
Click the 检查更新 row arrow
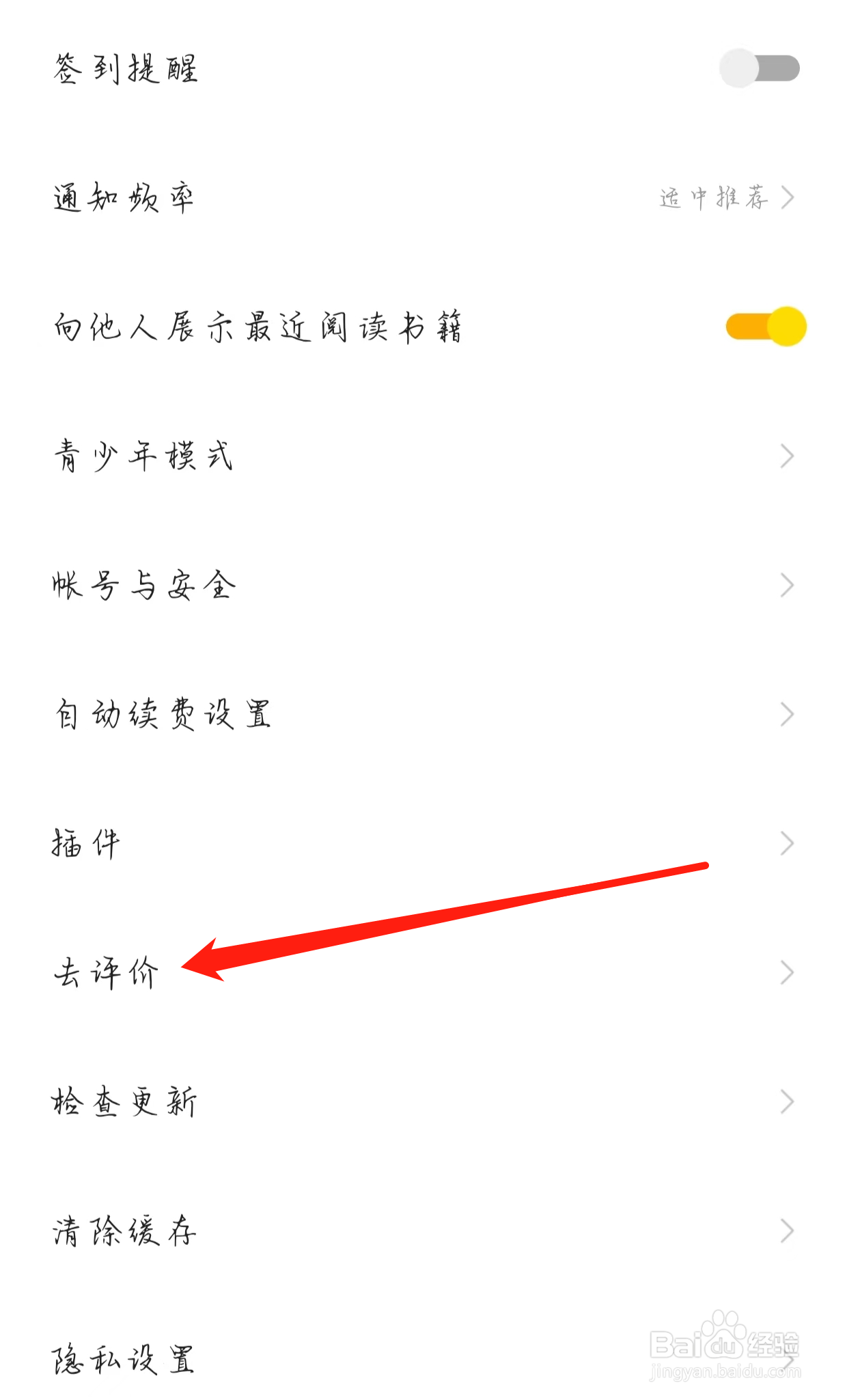tap(787, 1103)
